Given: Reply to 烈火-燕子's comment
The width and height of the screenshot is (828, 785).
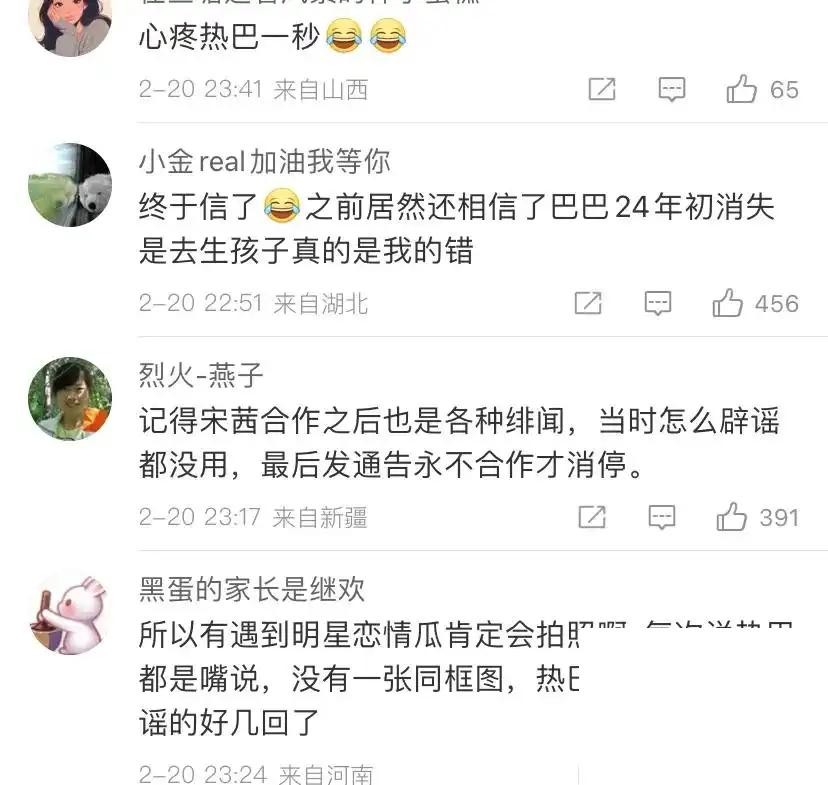Looking at the screenshot, I should click(662, 517).
